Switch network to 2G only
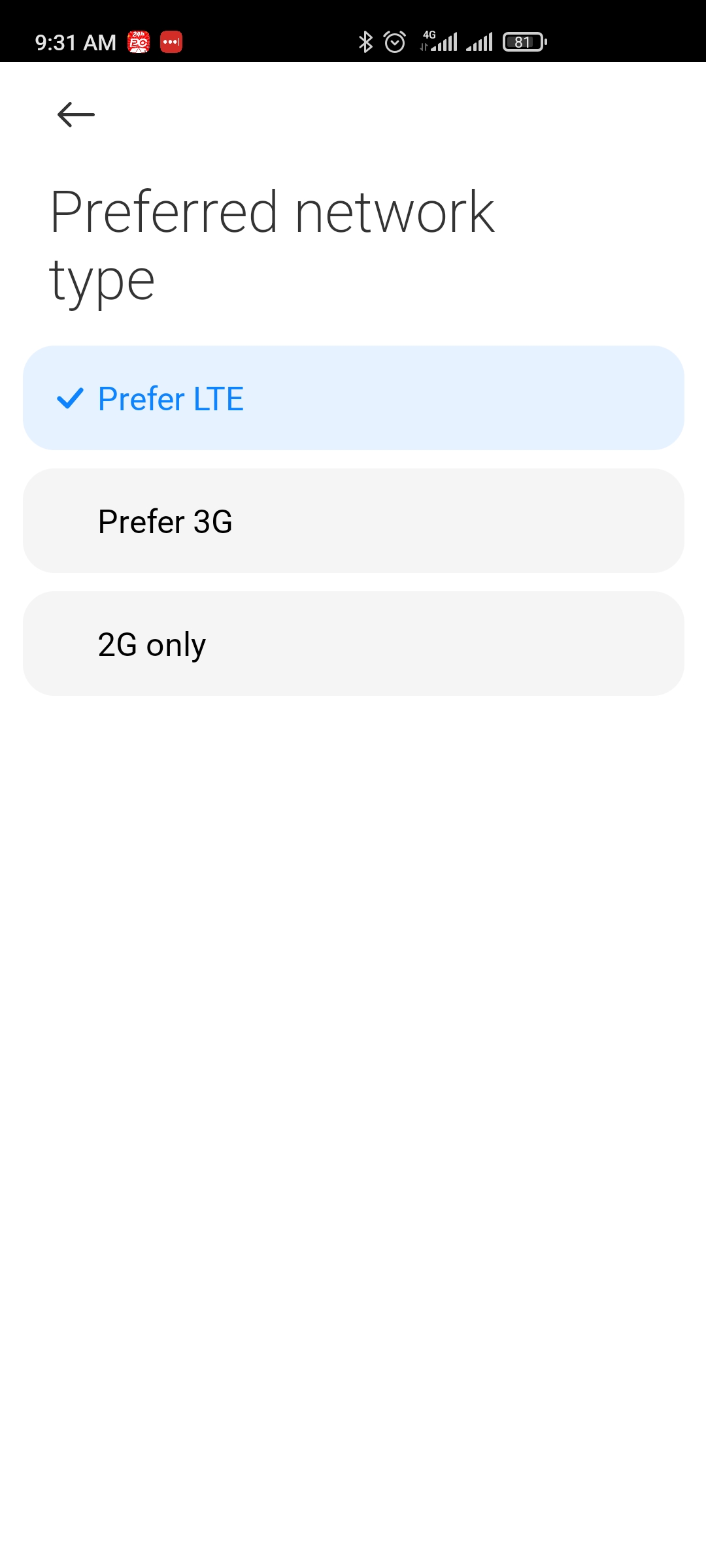 [354, 644]
